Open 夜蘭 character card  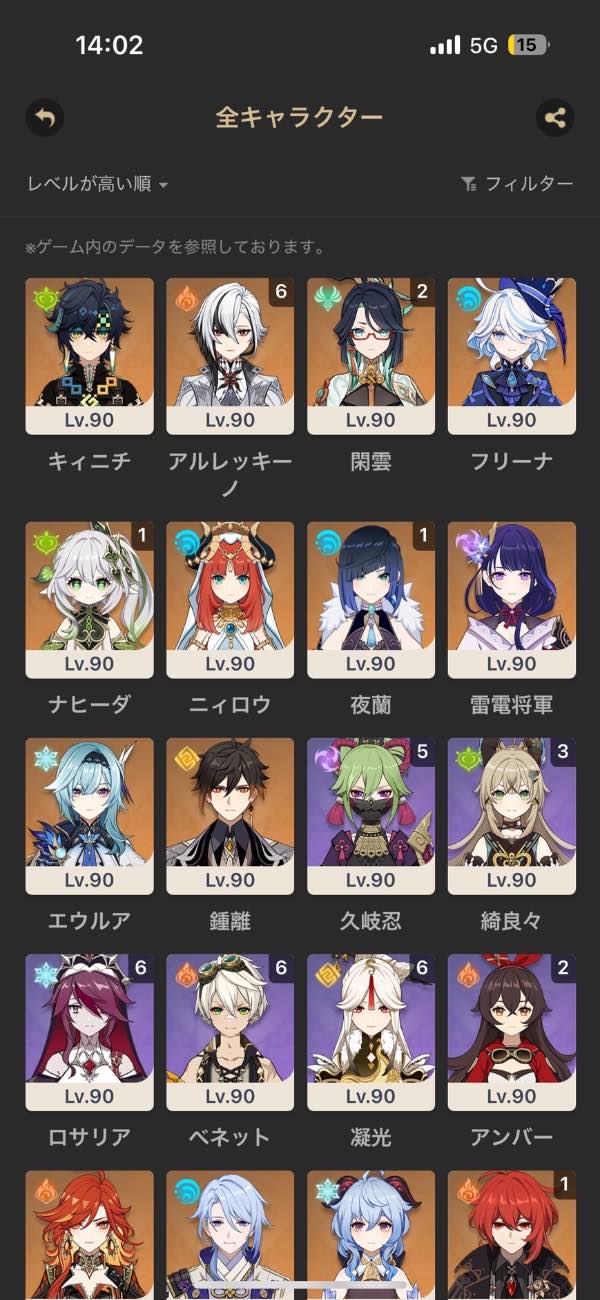(x=371, y=599)
